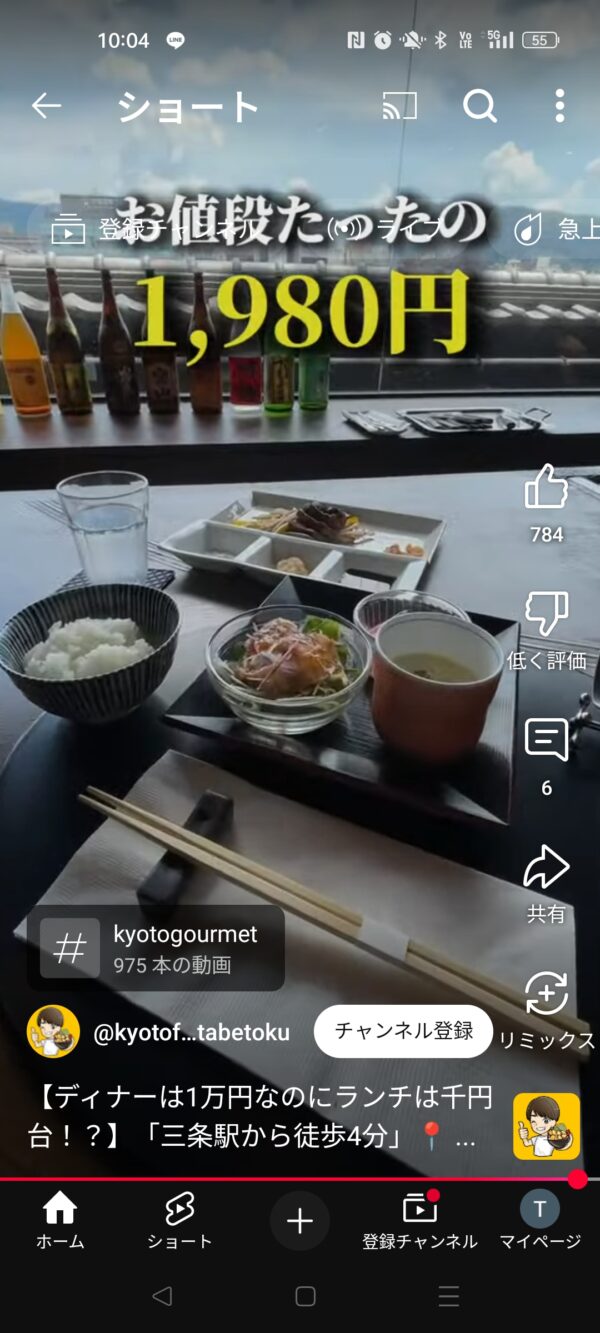The image size is (600, 1333).
Task: Open the comments for this Short
Action: tap(546, 741)
